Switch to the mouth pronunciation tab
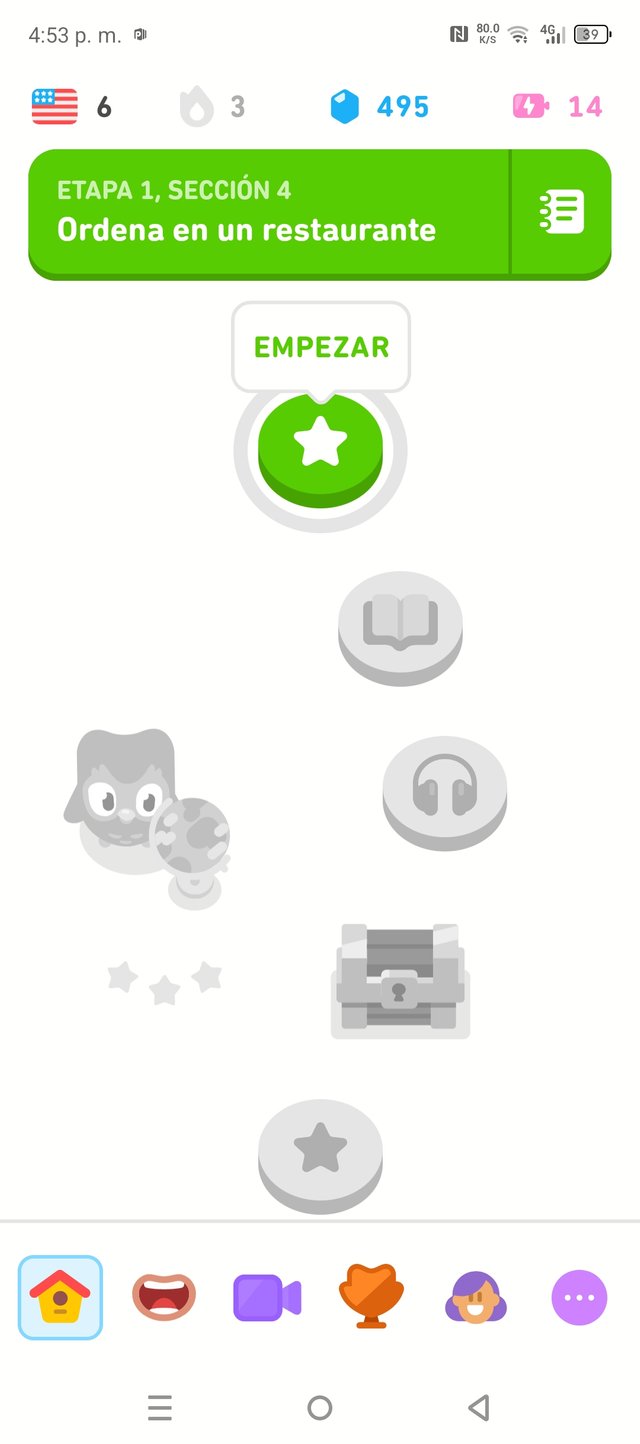The image size is (640, 1444). tap(164, 1297)
